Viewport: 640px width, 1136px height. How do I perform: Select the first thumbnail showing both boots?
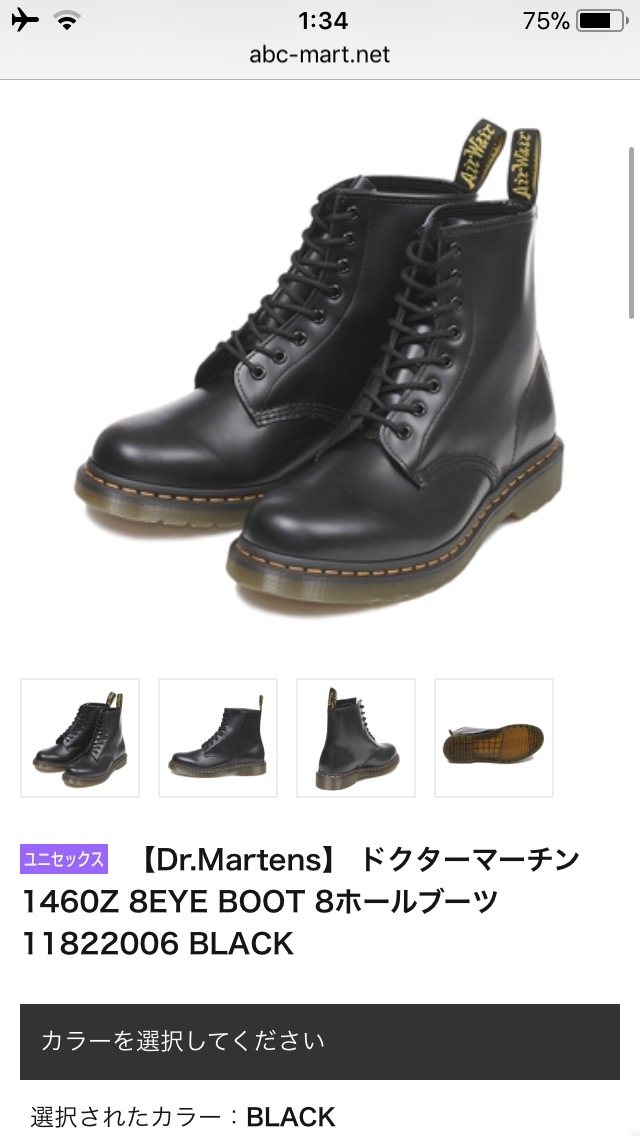[x=80, y=738]
